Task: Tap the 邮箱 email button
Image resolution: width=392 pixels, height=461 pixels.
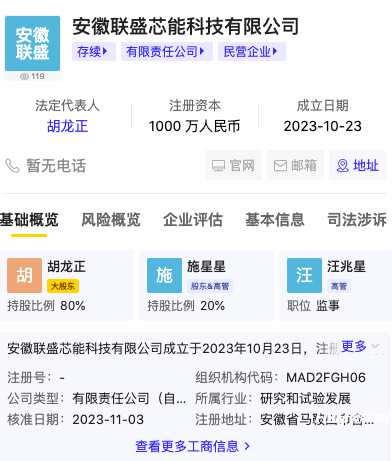Action: pyautogui.click(x=295, y=165)
